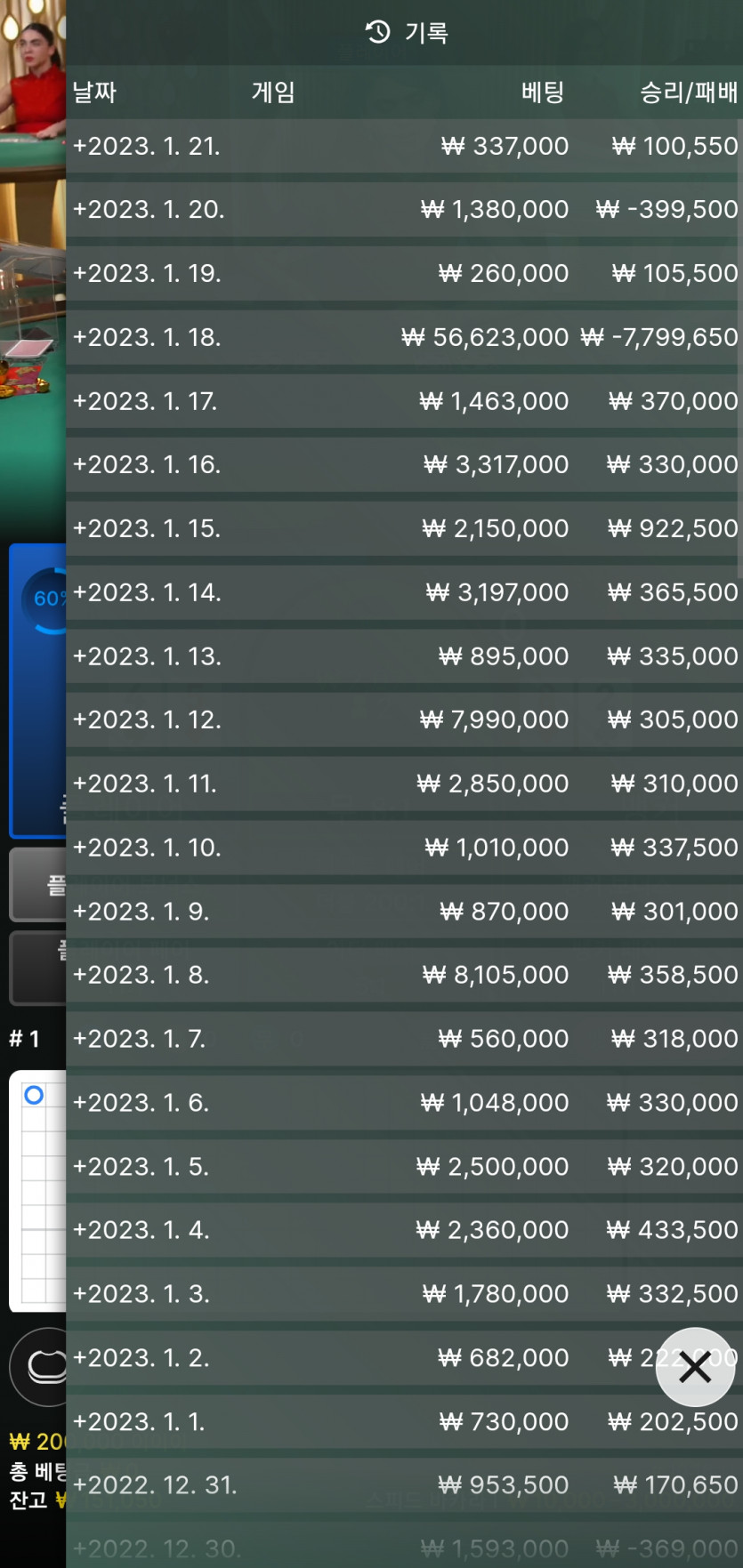Expand the 2023. 1. 18. history row
Viewport: 743px width, 1568px height.
[x=404, y=337]
